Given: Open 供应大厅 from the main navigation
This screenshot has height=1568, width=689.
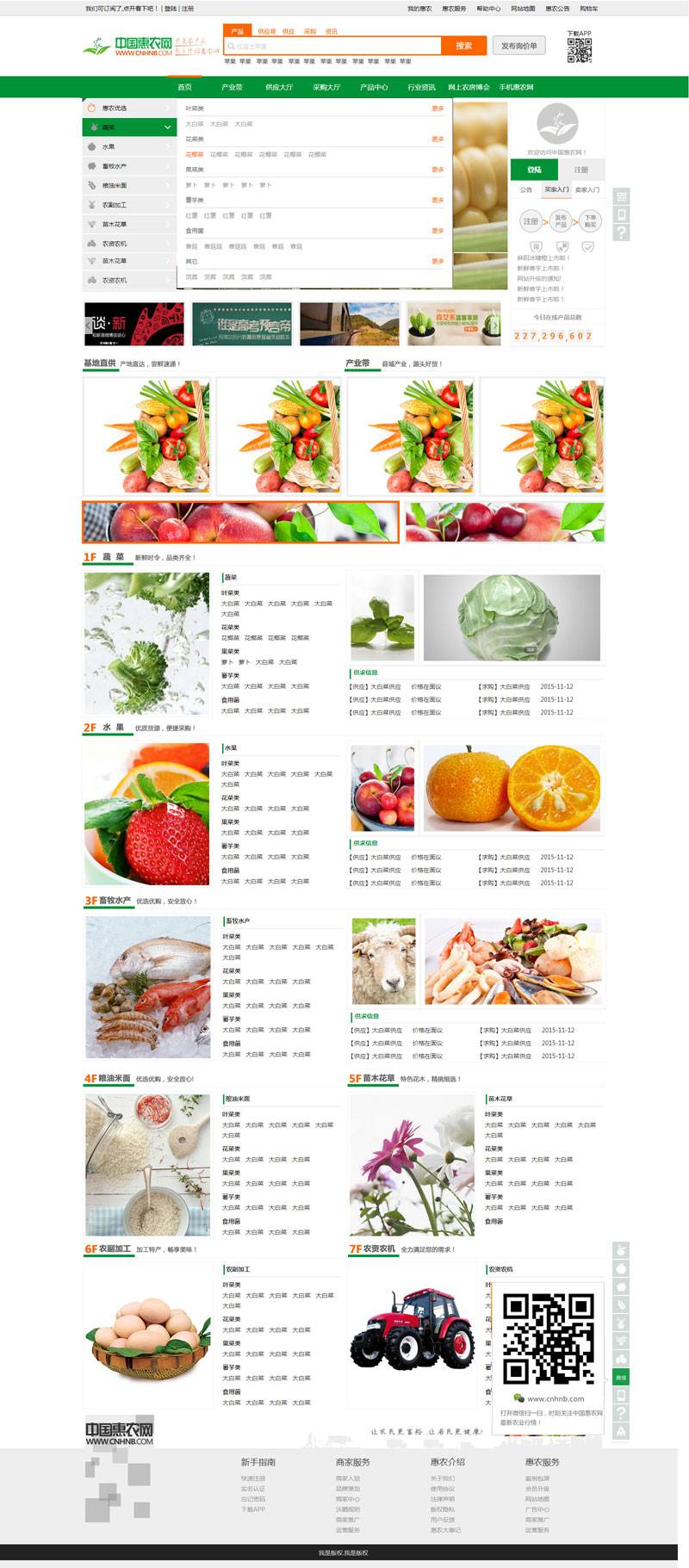Looking at the screenshot, I should pyautogui.click(x=279, y=87).
